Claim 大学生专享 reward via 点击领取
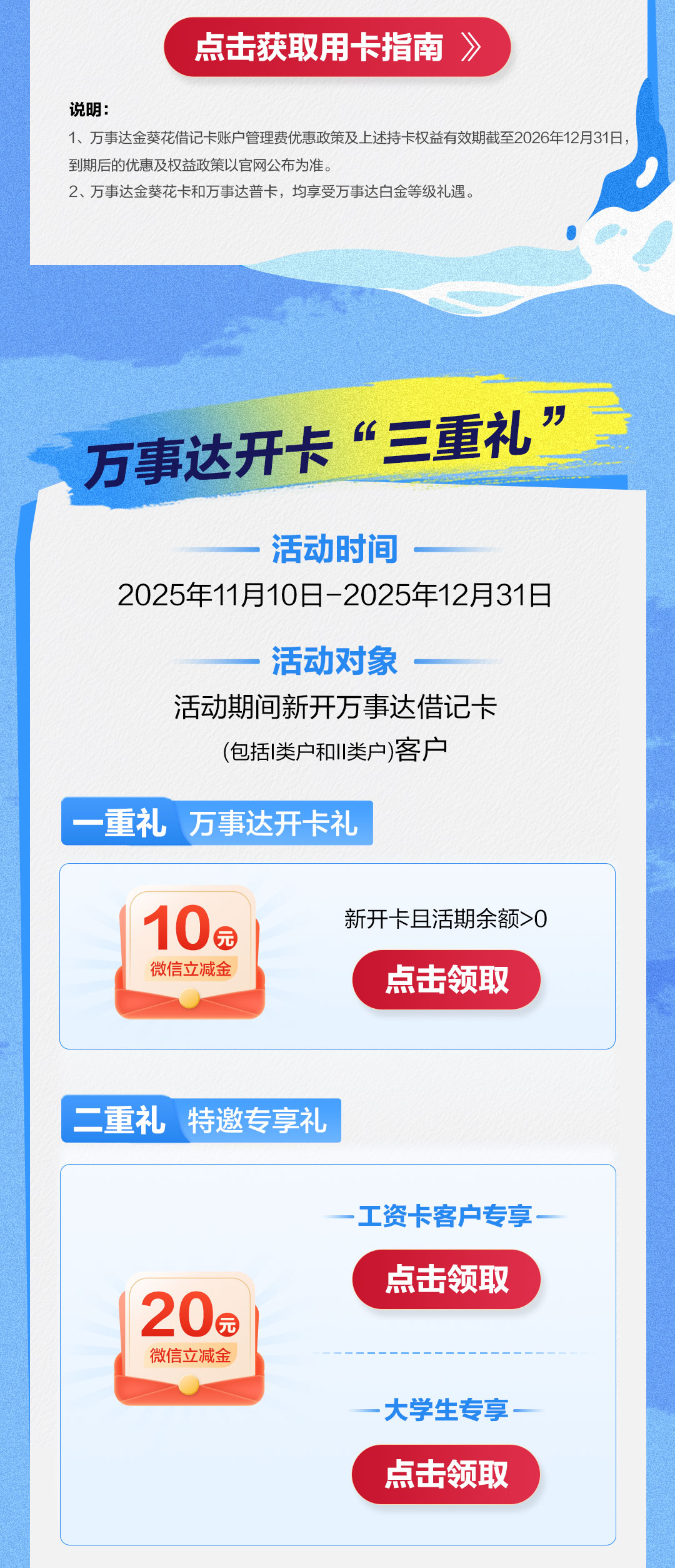675x1568 pixels. [446, 1474]
